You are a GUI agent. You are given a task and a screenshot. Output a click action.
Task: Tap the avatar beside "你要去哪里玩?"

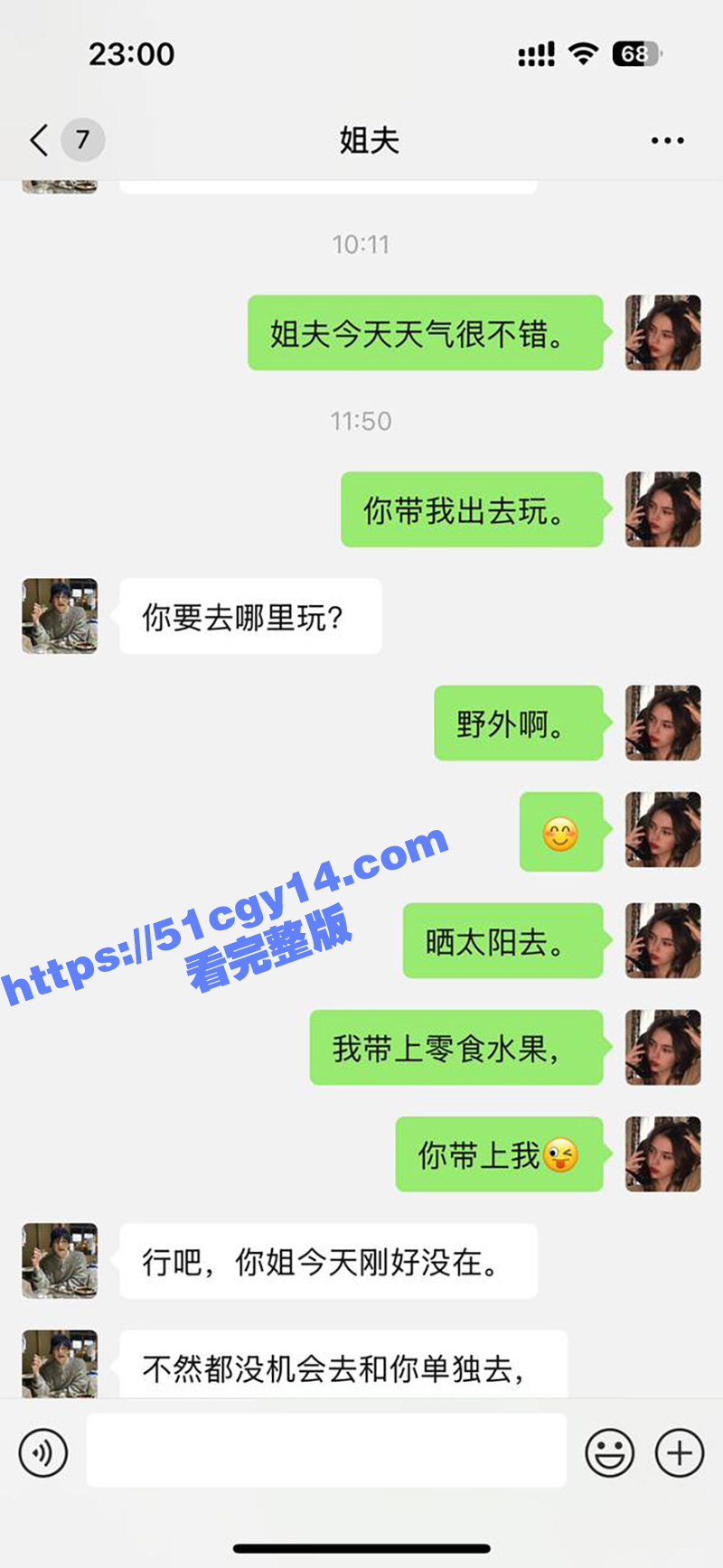(x=60, y=616)
